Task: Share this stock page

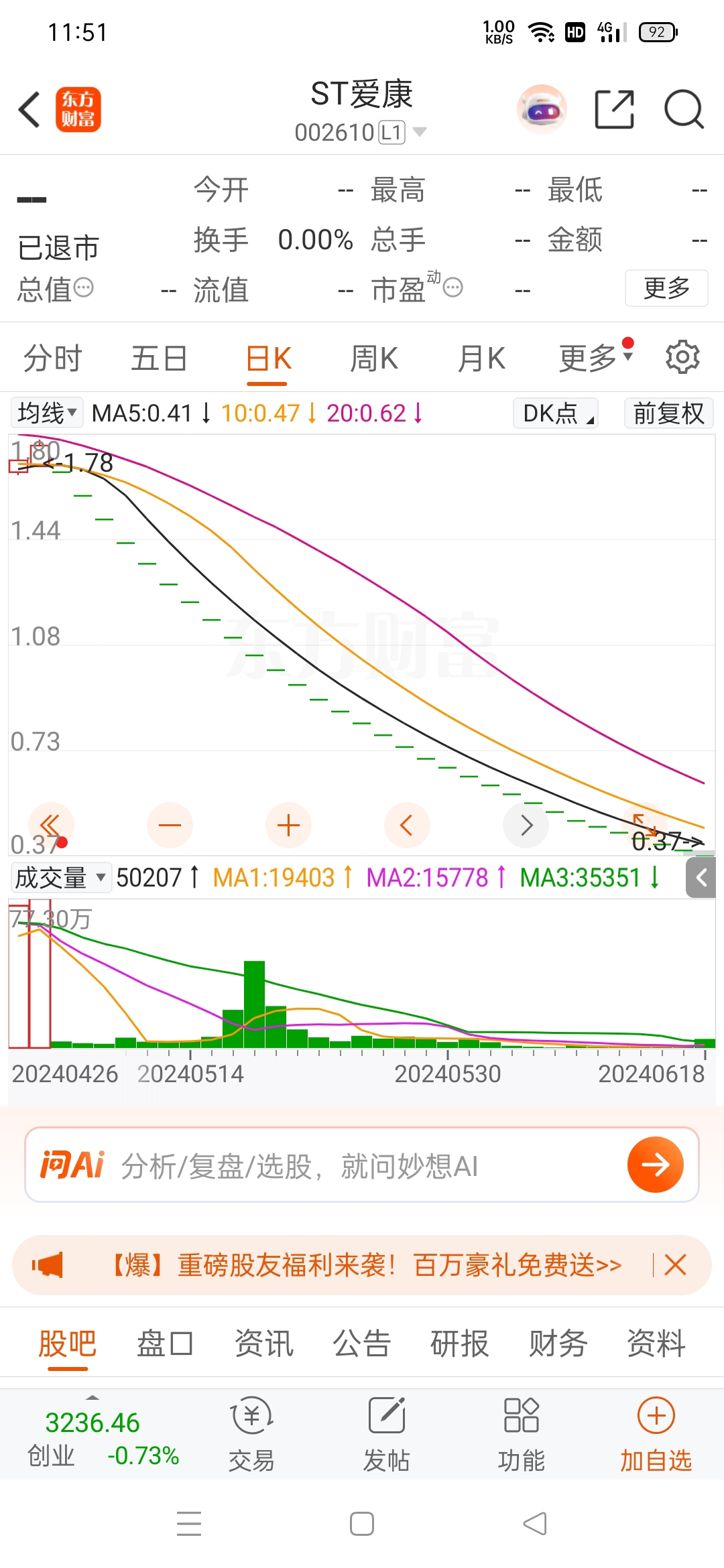Action: (614, 109)
